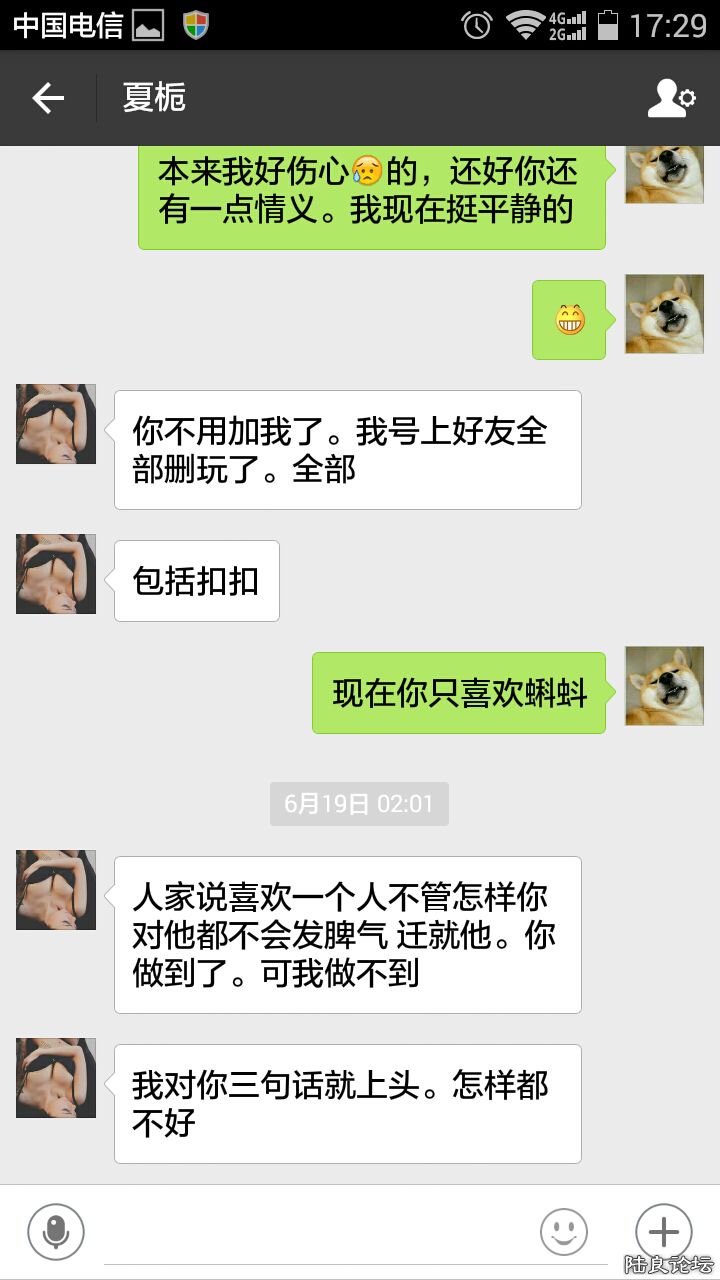This screenshot has height=1280, width=720.
Task: Open the emoji sticker panel
Action: coord(564,1231)
